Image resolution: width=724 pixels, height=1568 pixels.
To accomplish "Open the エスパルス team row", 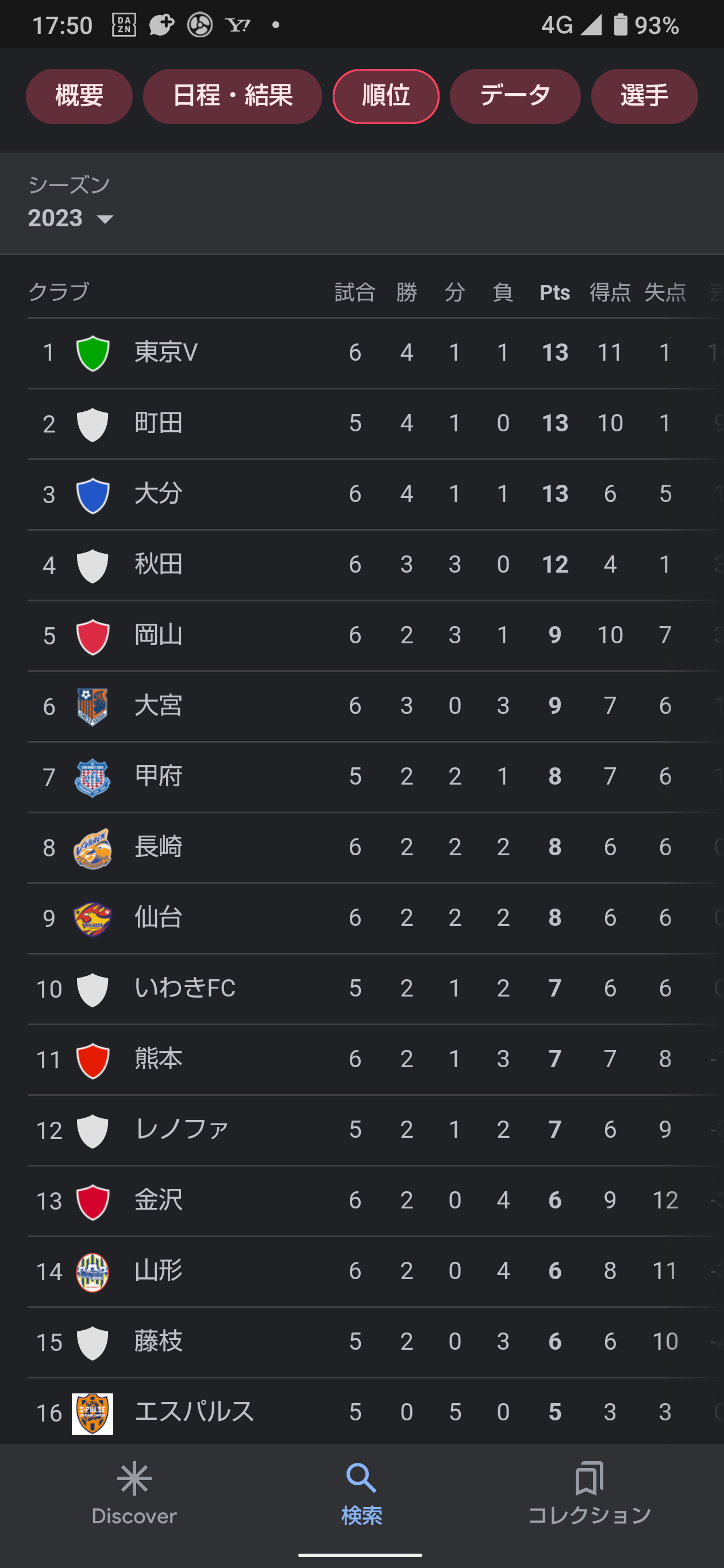I will coord(376,1412).
